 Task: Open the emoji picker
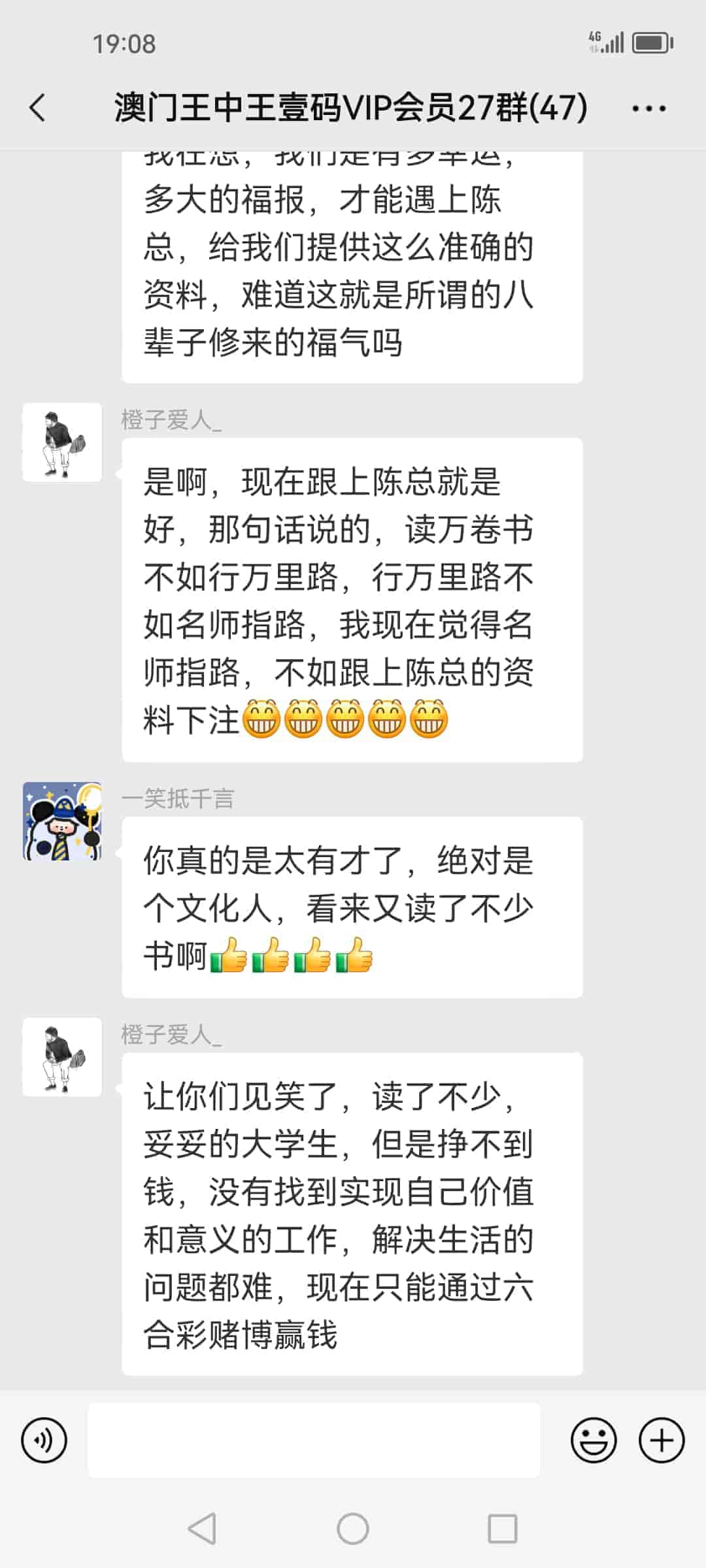[594, 1440]
